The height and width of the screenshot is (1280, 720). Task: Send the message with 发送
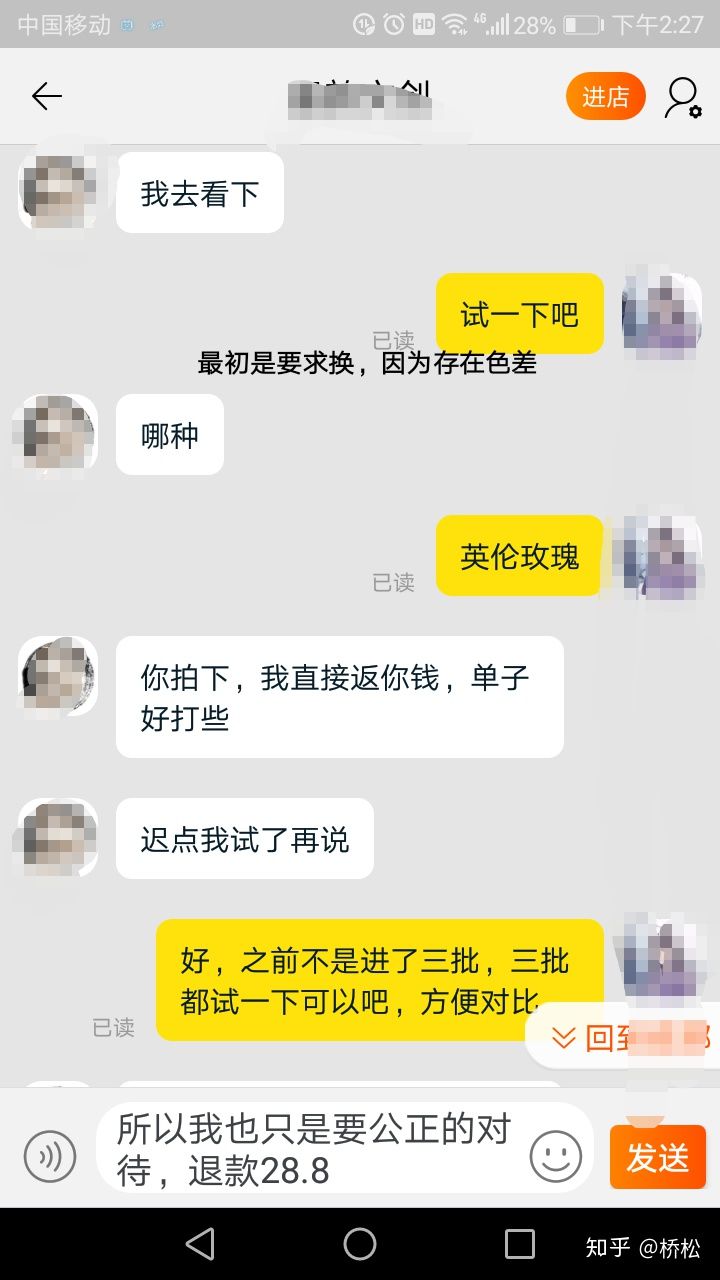click(x=657, y=1157)
